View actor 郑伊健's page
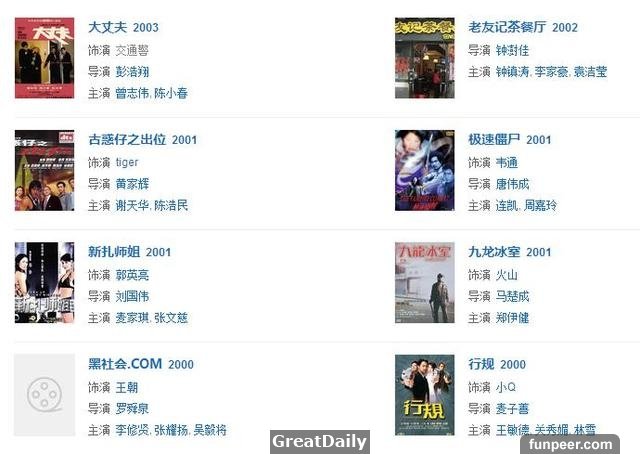 (512, 317)
